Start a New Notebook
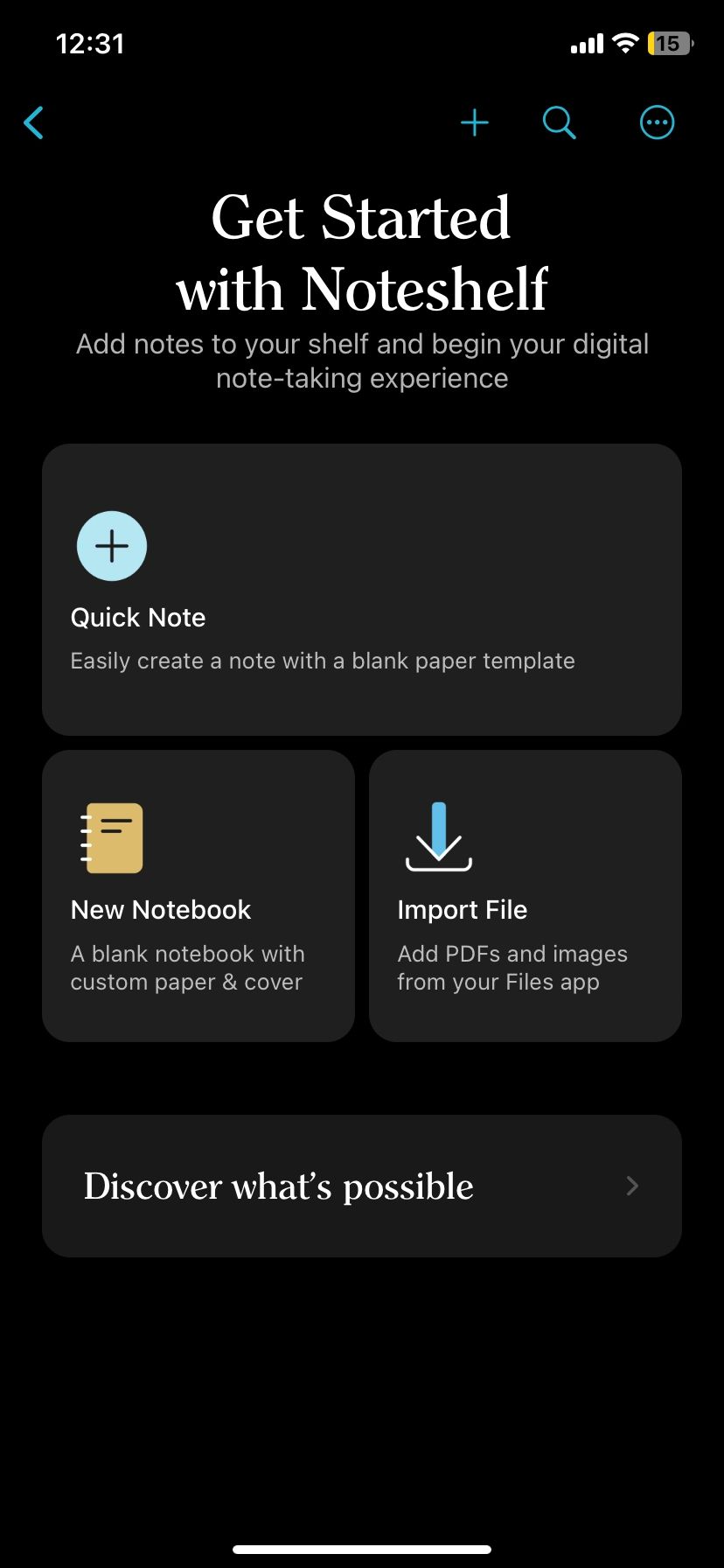724x1568 pixels. [x=198, y=895]
